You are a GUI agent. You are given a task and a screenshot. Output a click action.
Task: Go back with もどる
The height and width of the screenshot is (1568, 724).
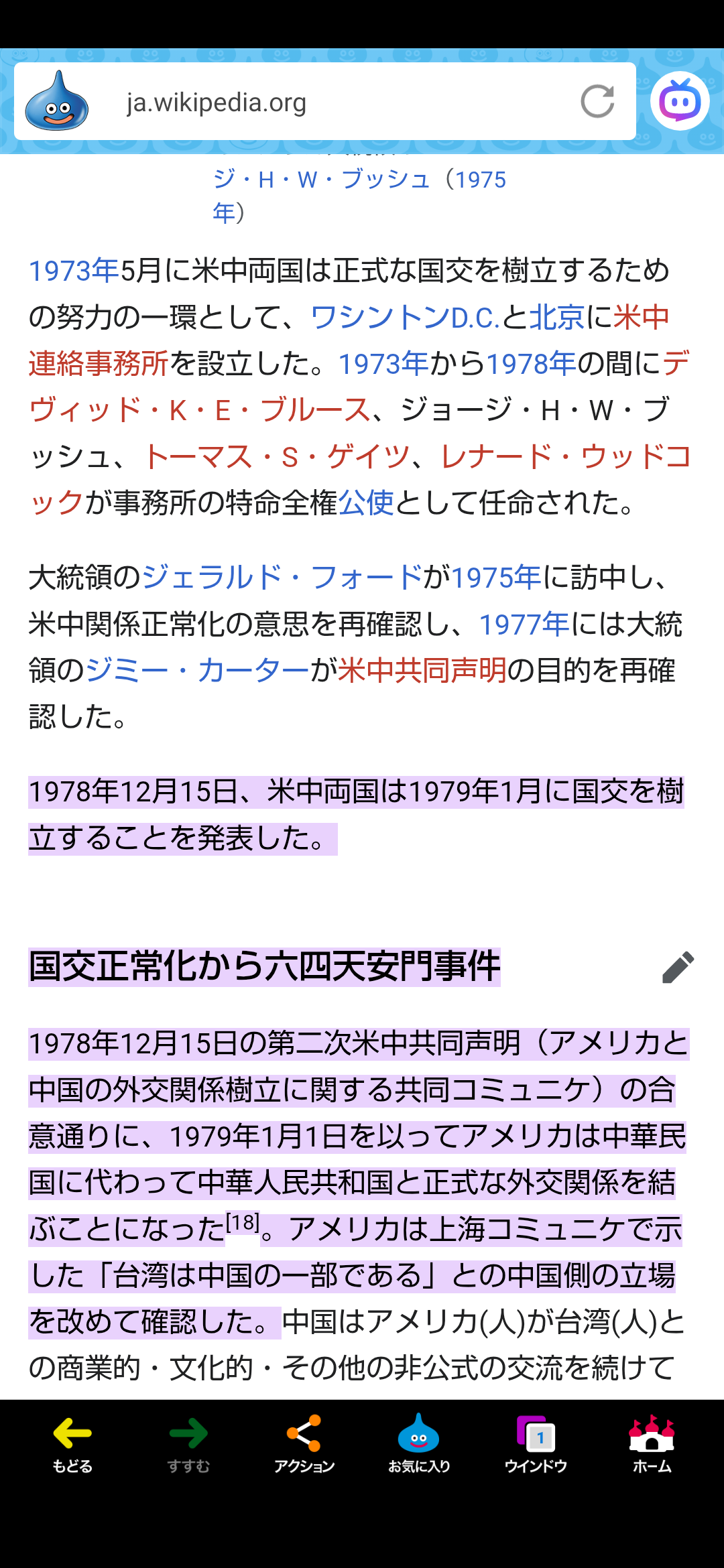point(72,1444)
